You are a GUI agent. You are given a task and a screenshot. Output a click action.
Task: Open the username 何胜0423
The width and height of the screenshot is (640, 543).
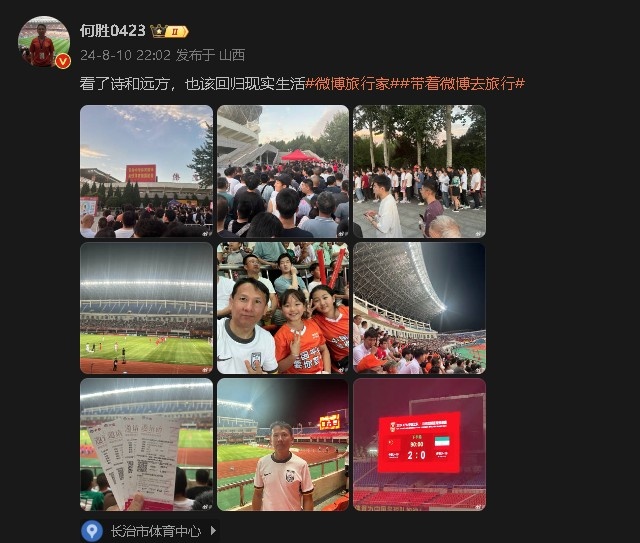point(113,31)
